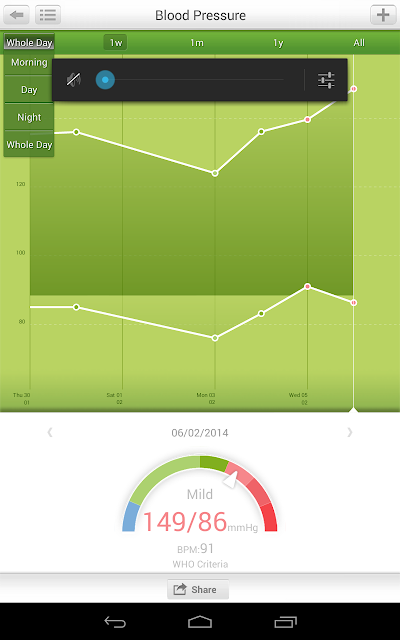Image resolution: width=400 pixels, height=640 pixels.
Task: Open volume settings sliders icon
Action: pyautogui.click(x=326, y=80)
